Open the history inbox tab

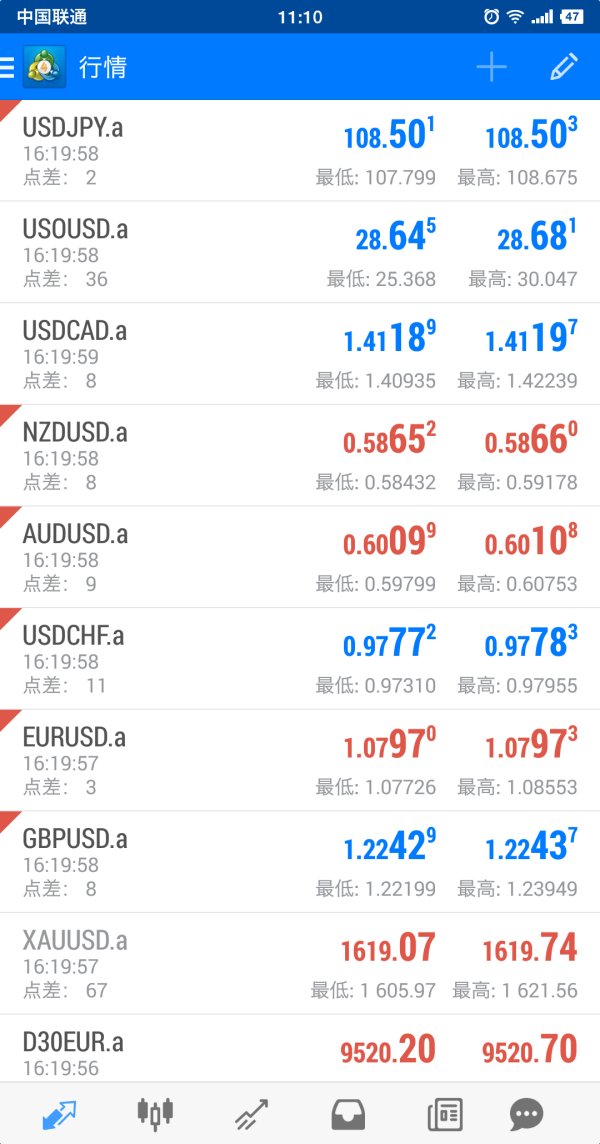coord(348,1114)
